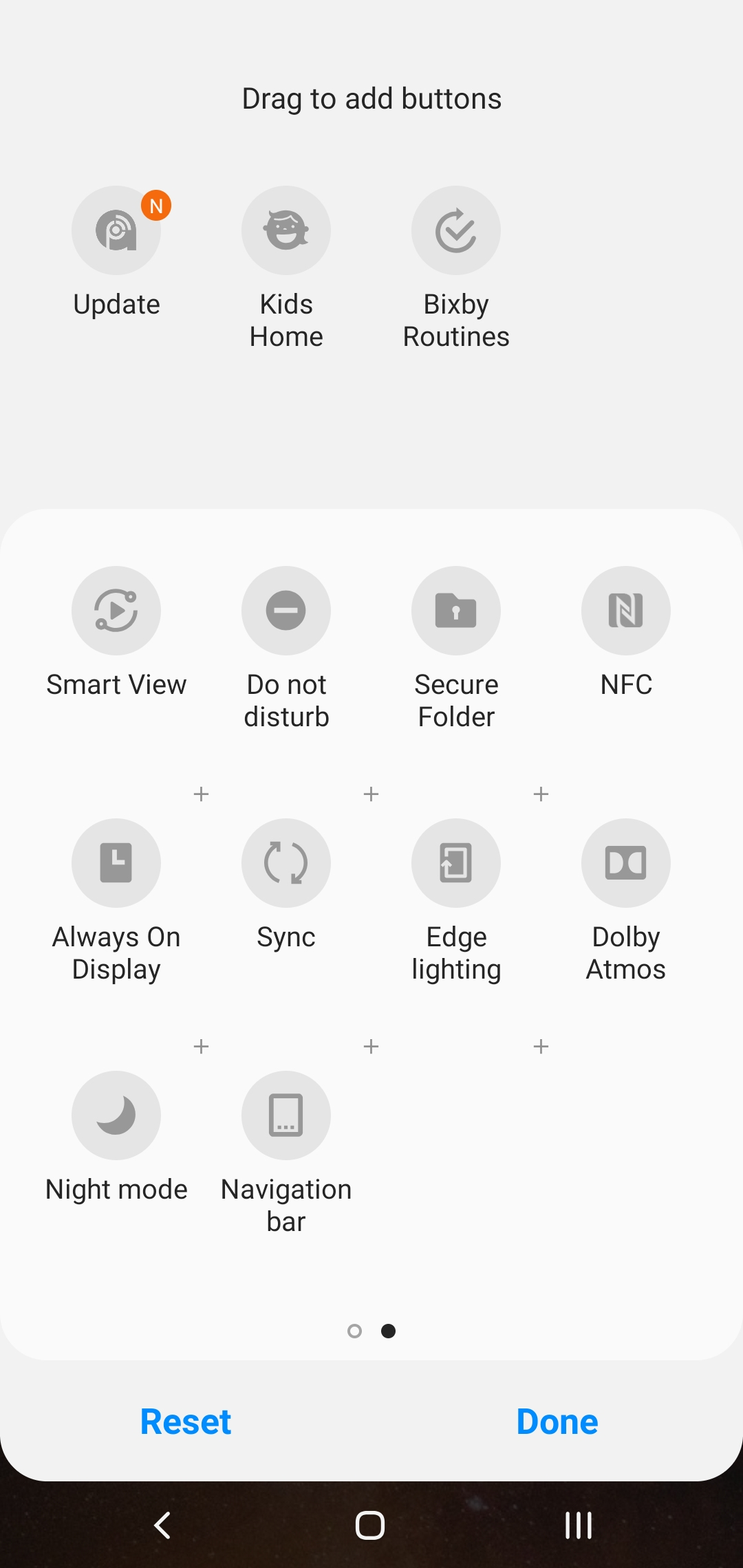Select the second page indicator dot

[388, 1331]
